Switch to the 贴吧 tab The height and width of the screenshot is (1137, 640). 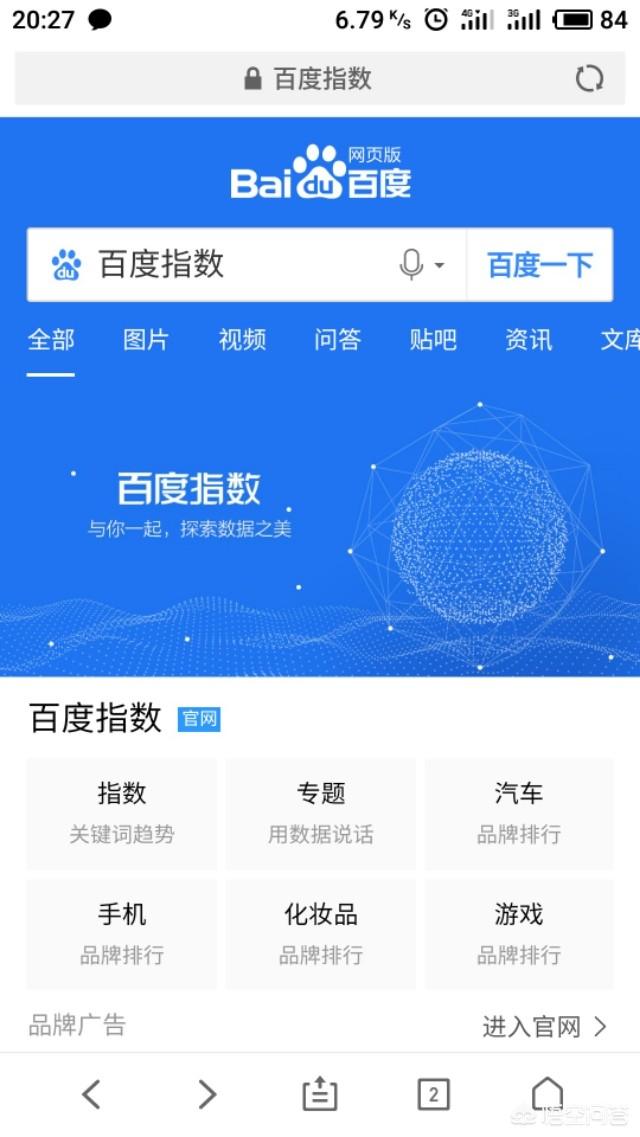click(433, 340)
